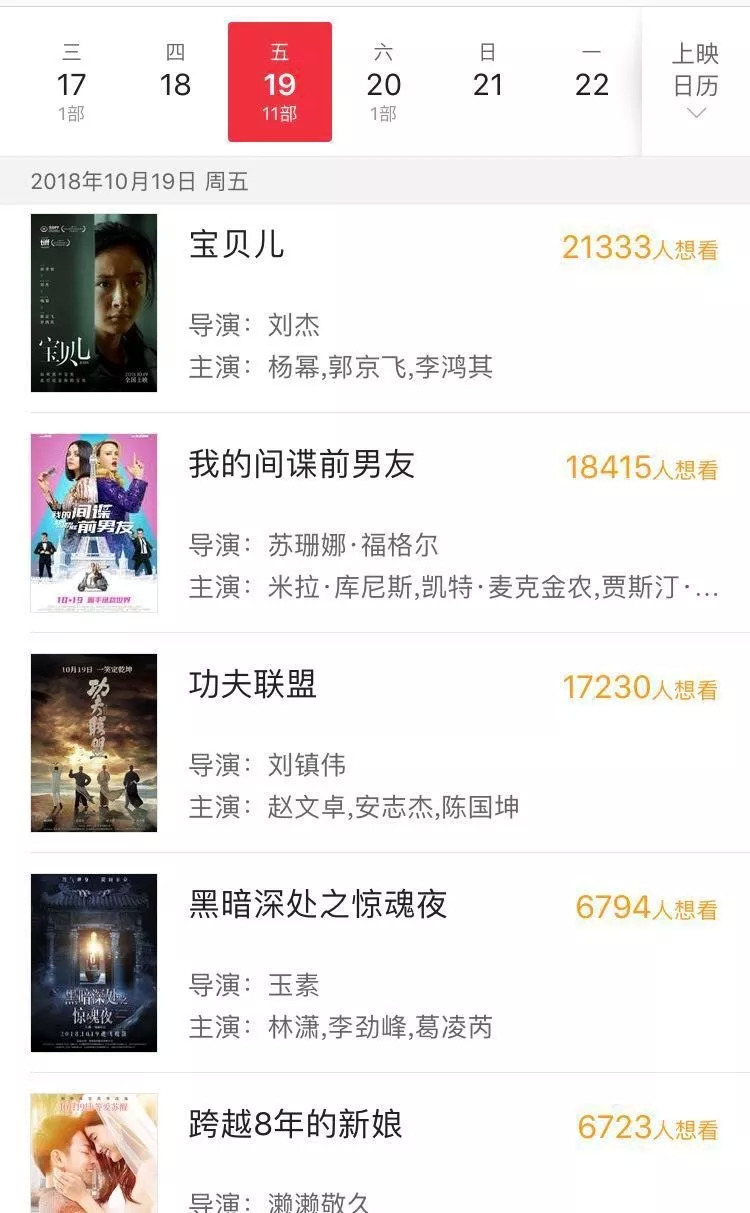Image resolution: width=750 pixels, height=1213 pixels.
Task: Expand the 上映日历 release calendar
Action: (696, 82)
